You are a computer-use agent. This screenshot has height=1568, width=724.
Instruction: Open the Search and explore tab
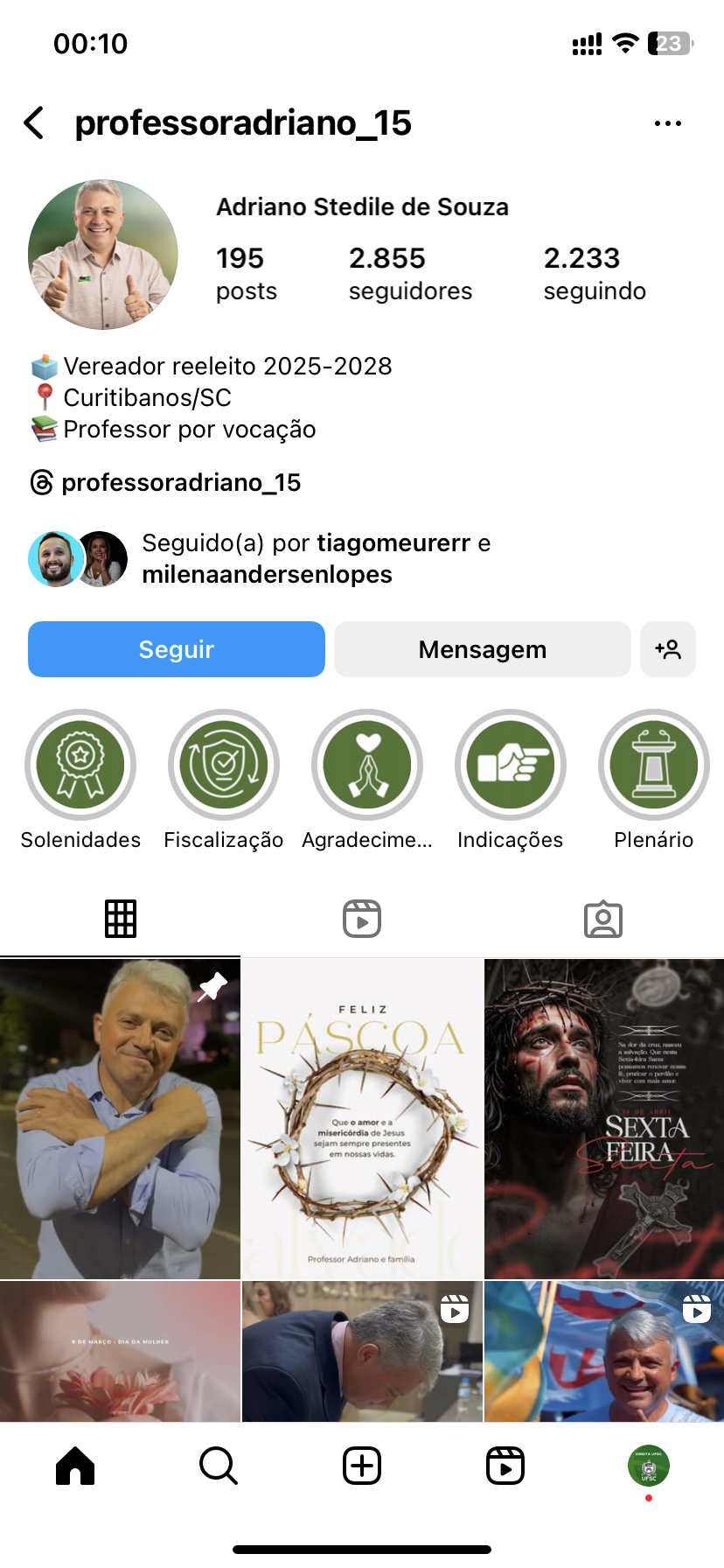pos(219,1466)
